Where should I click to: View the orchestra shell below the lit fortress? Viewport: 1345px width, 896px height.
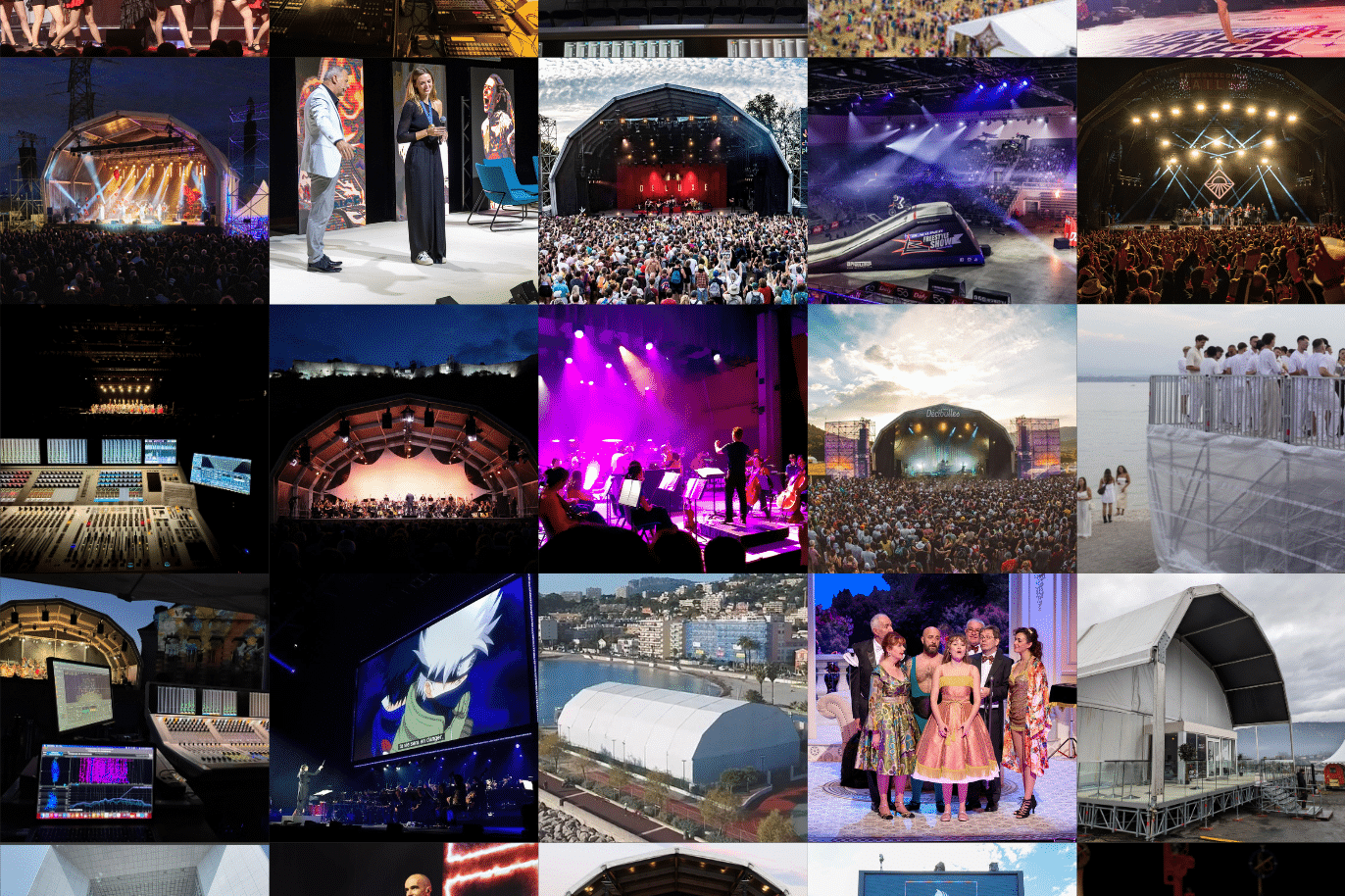403,439
